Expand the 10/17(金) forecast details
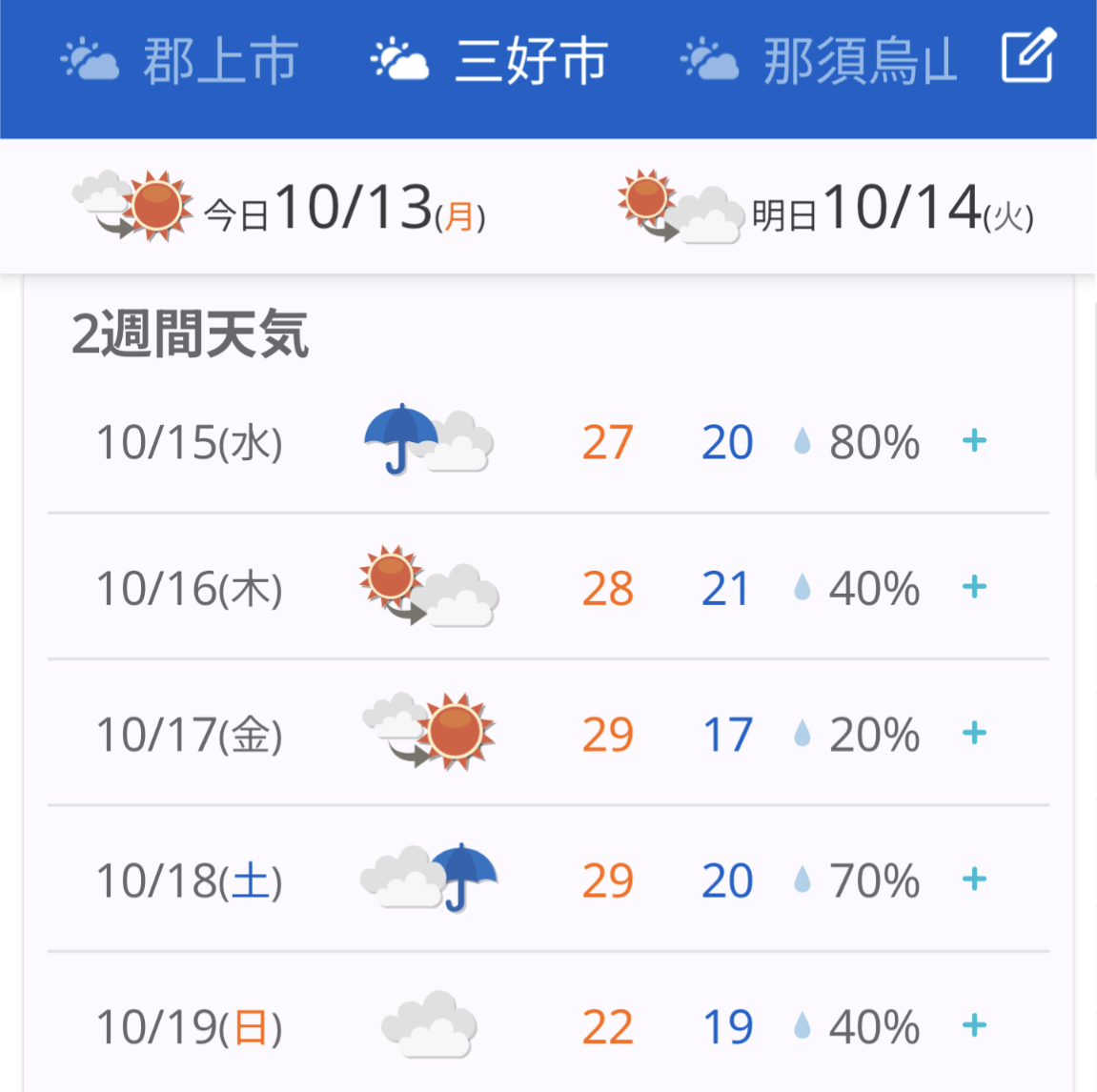This screenshot has width=1097, height=1092. tap(973, 733)
